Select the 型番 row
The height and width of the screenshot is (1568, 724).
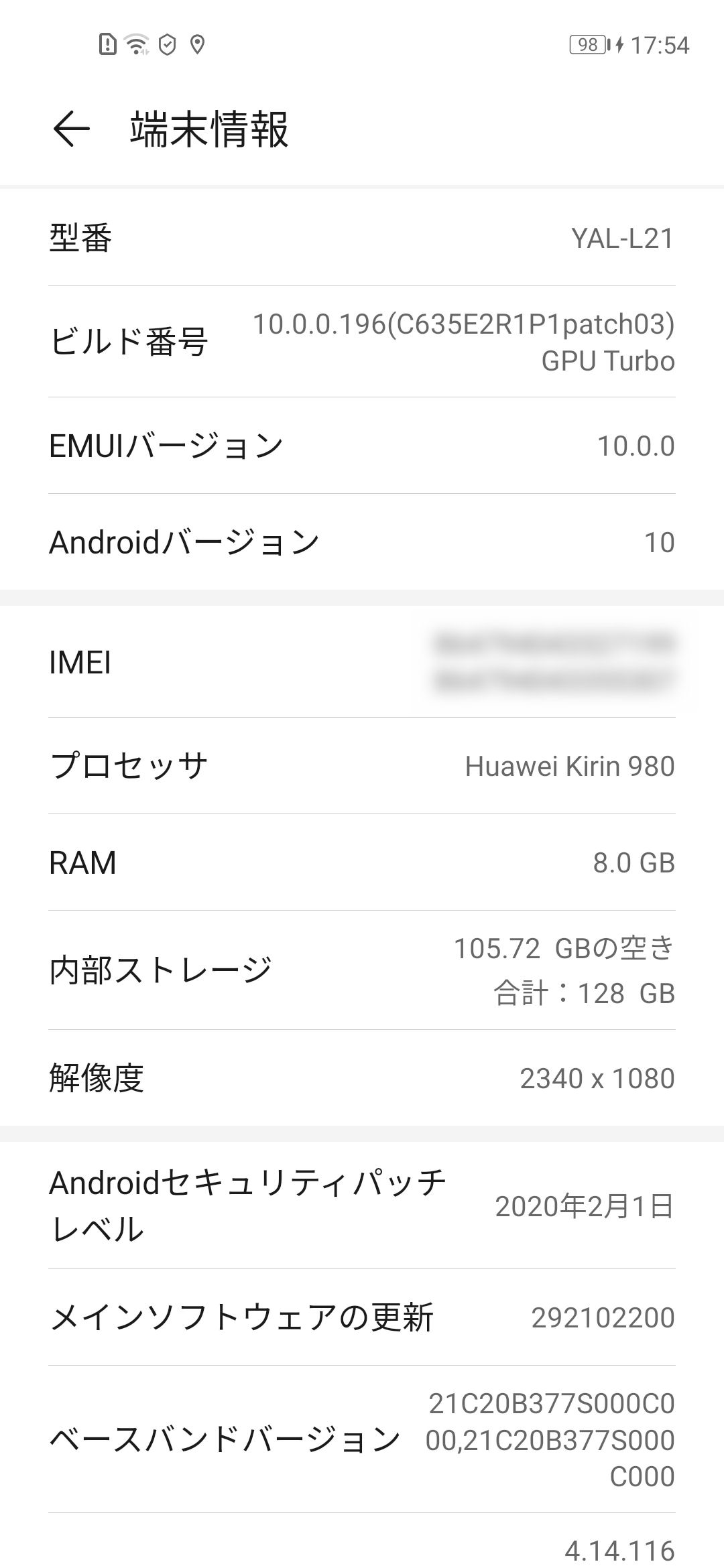[x=362, y=238]
